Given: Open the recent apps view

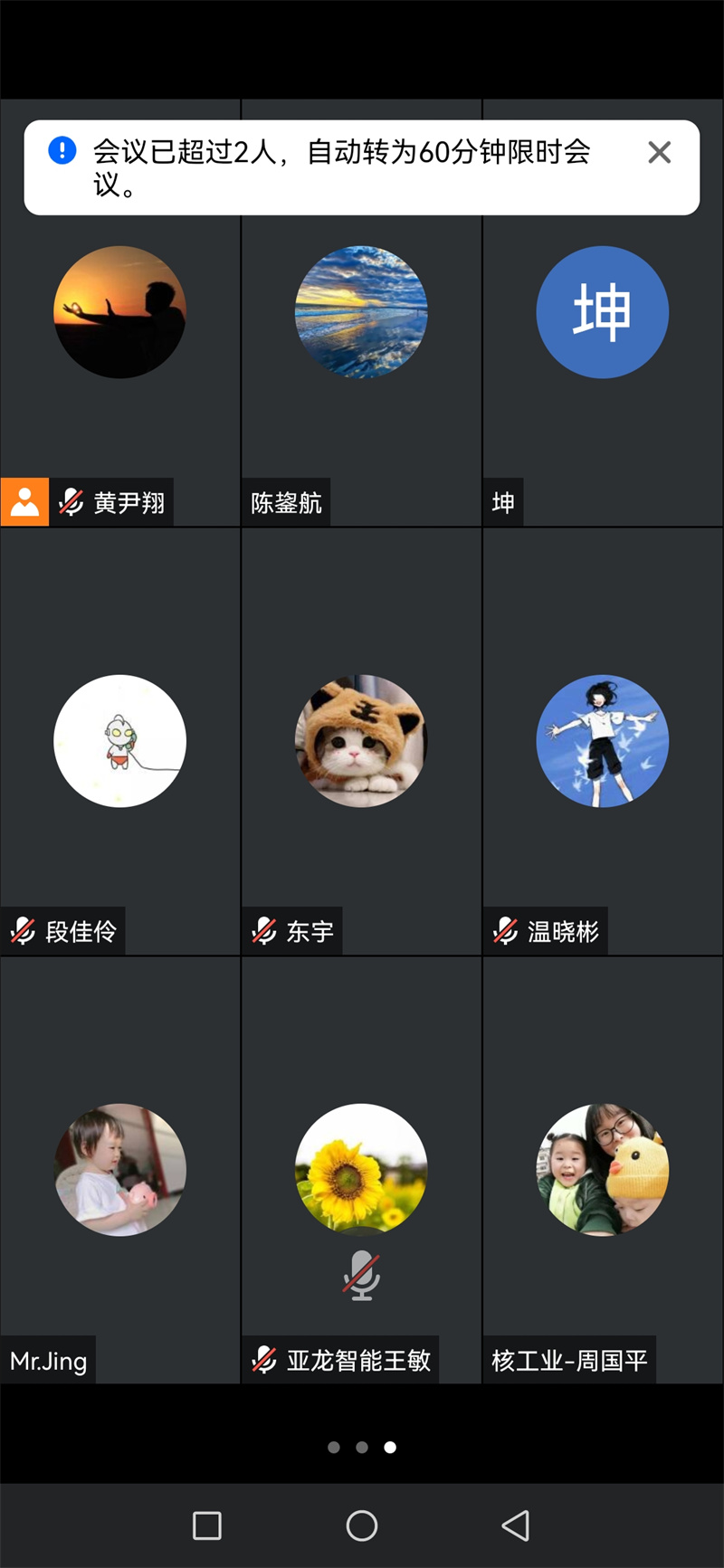Looking at the screenshot, I should [207, 1525].
